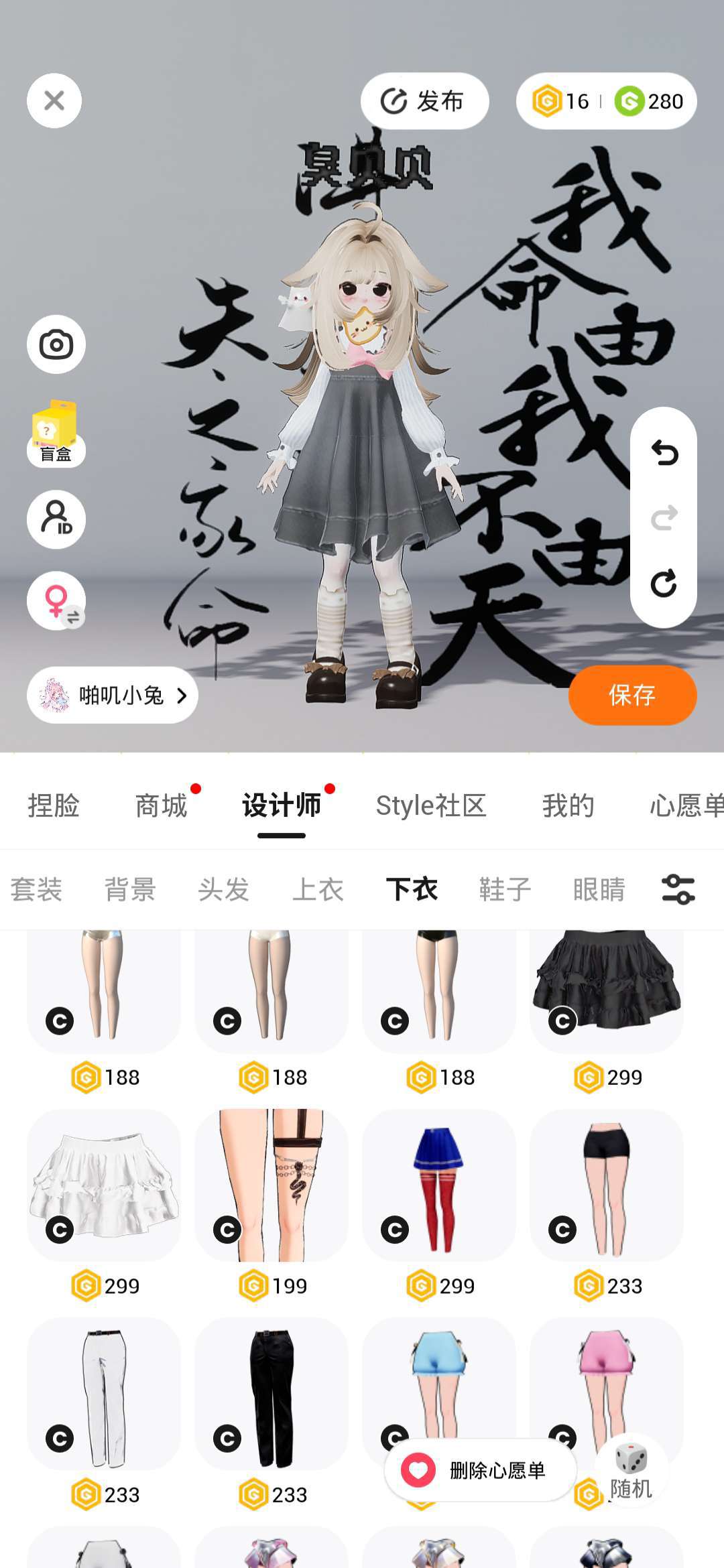Tap the 随机 random dice button

[x=631, y=1471]
